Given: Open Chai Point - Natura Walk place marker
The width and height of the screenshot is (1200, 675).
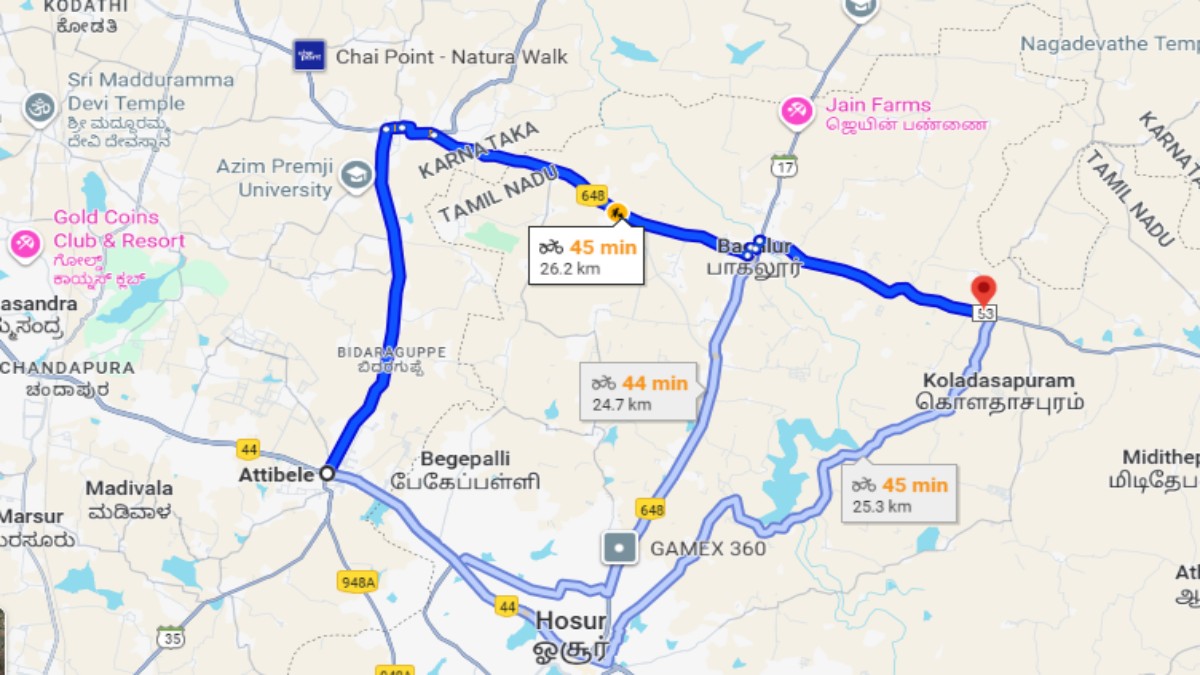Looking at the screenshot, I should point(309,55).
